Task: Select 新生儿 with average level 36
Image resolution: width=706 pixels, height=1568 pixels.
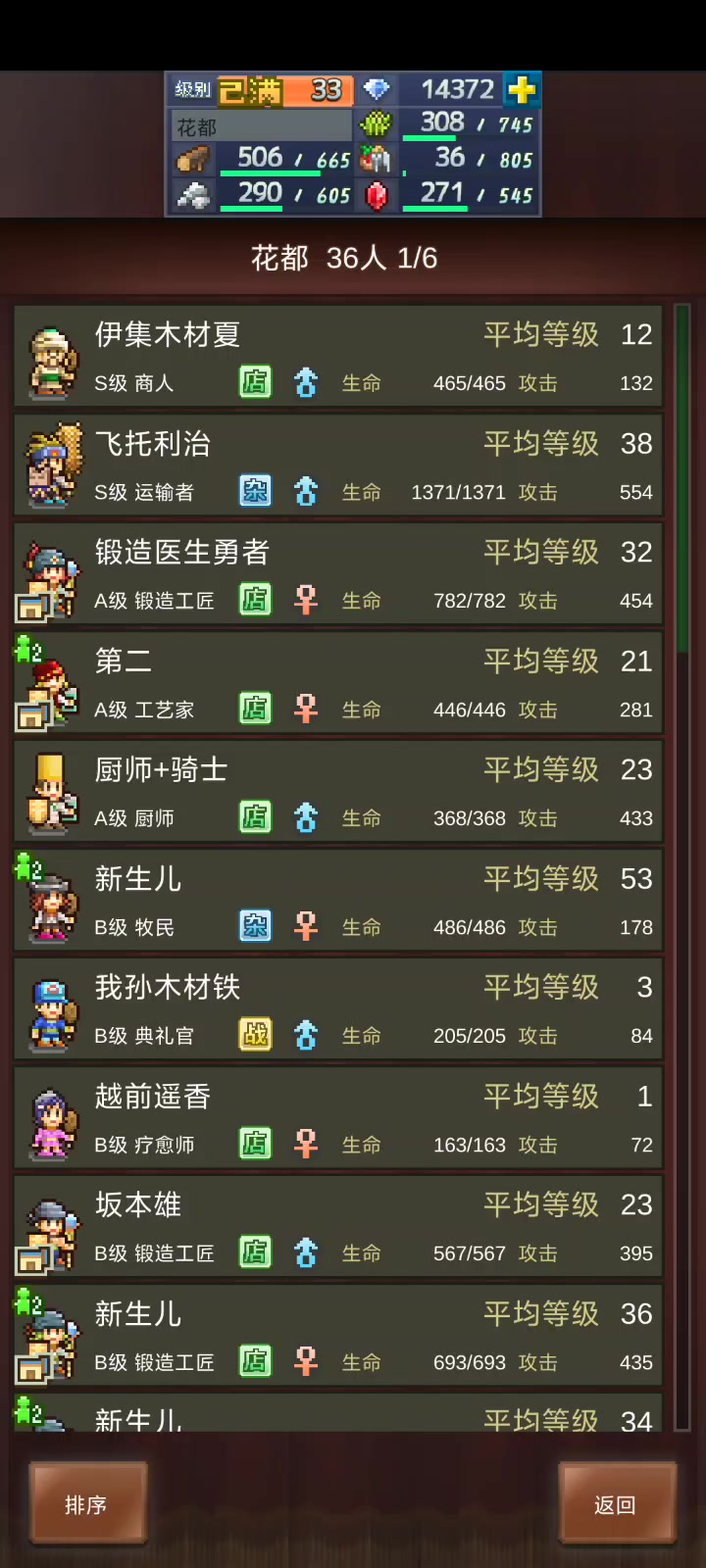Action: point(338,1335)
